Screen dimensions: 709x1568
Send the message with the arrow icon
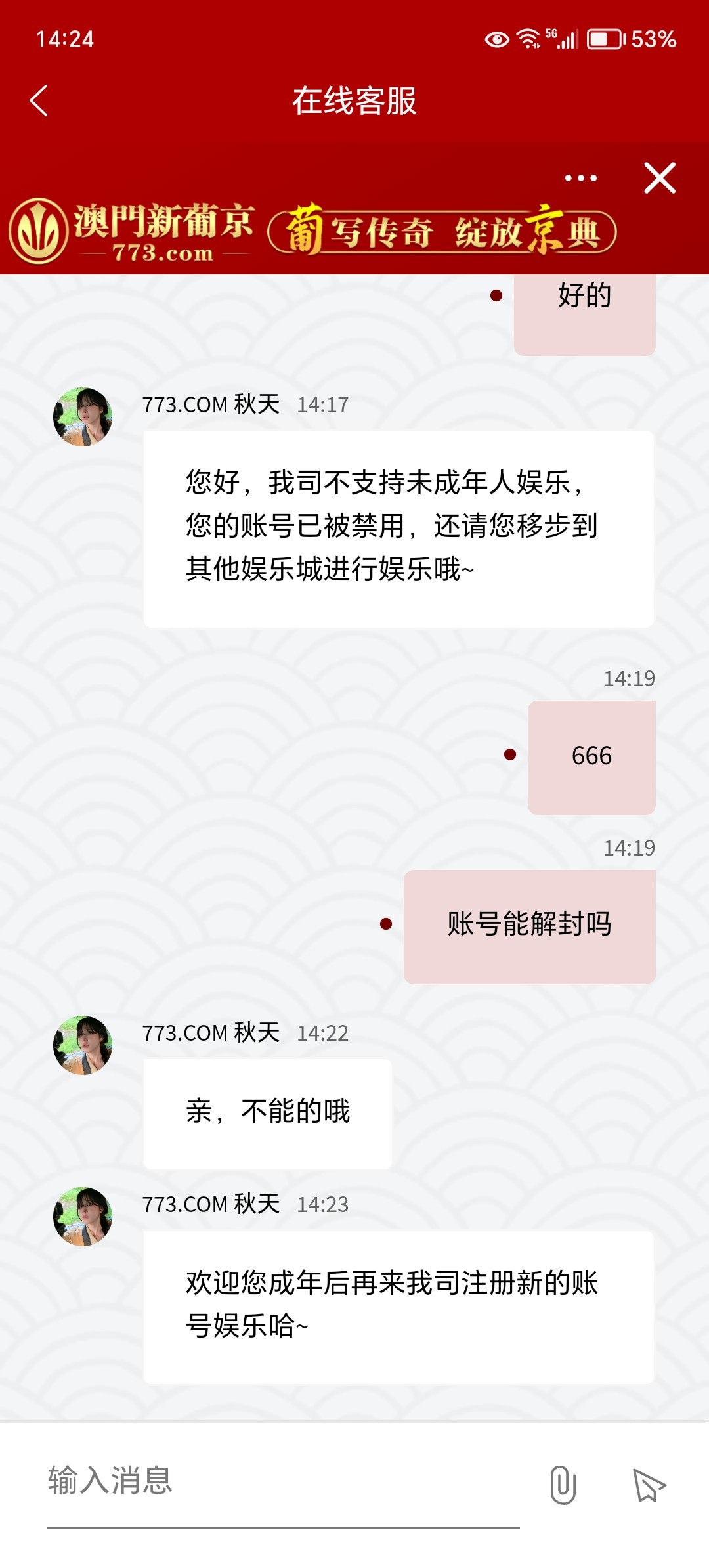(x=649, y=1485)
